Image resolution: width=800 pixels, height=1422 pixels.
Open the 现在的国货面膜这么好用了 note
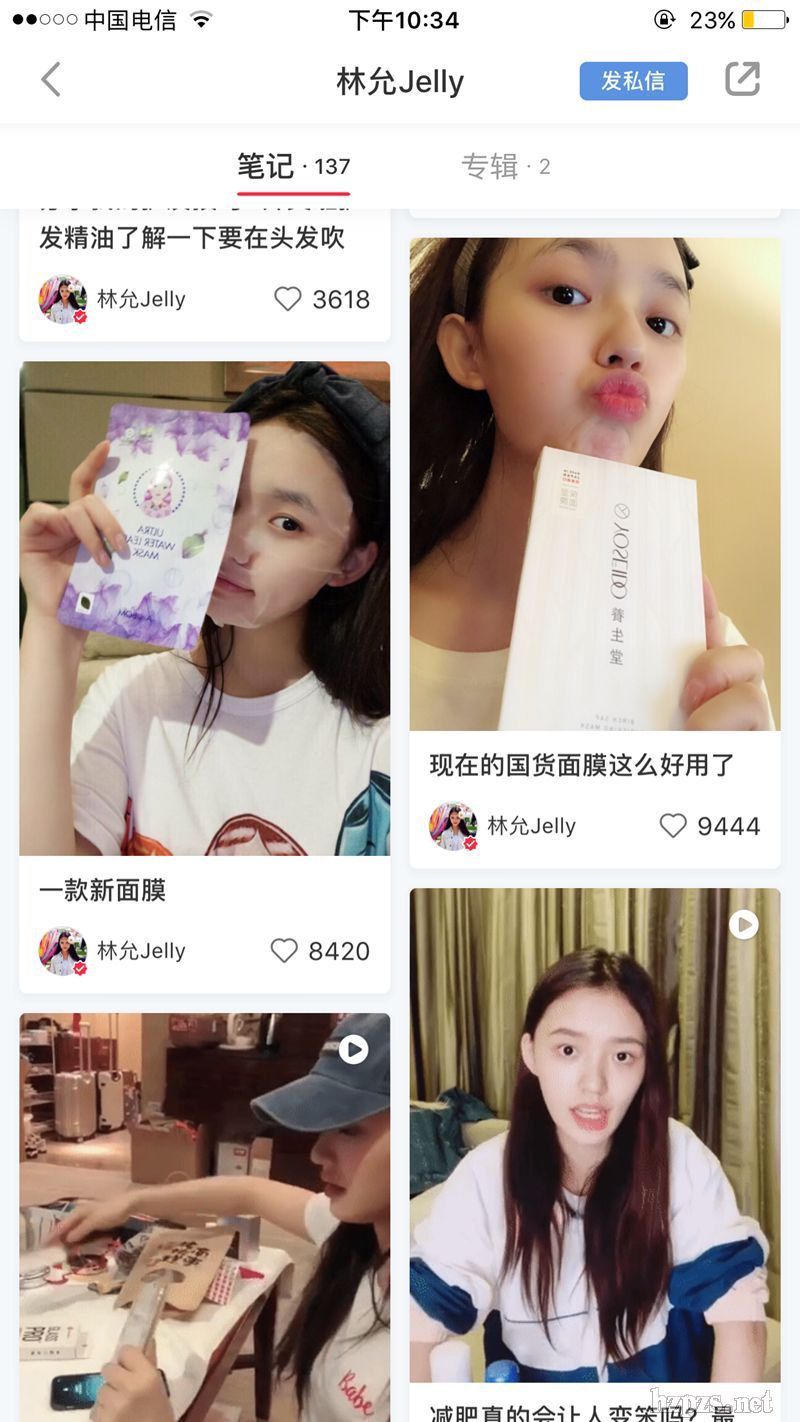point(595,484)
